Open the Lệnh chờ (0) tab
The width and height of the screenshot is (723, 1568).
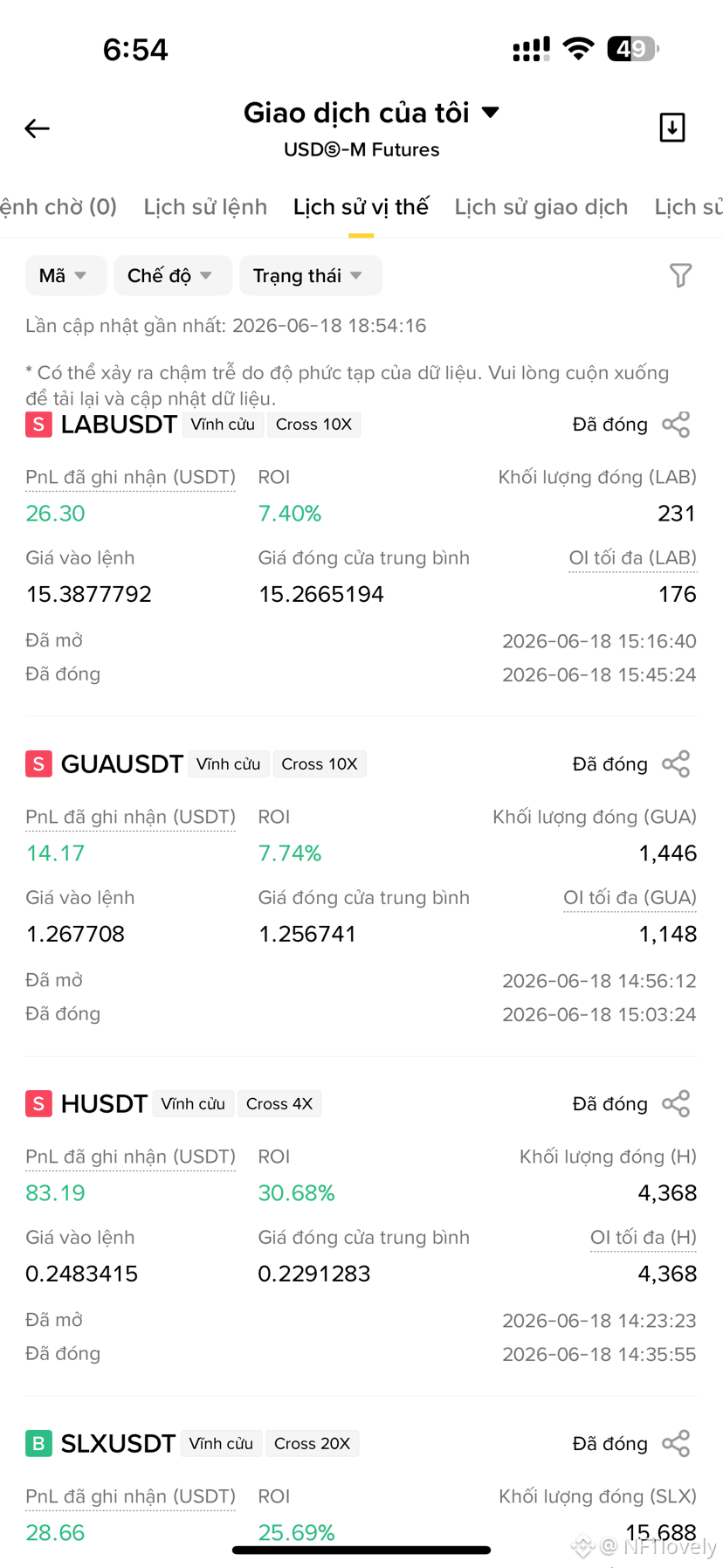58,207
